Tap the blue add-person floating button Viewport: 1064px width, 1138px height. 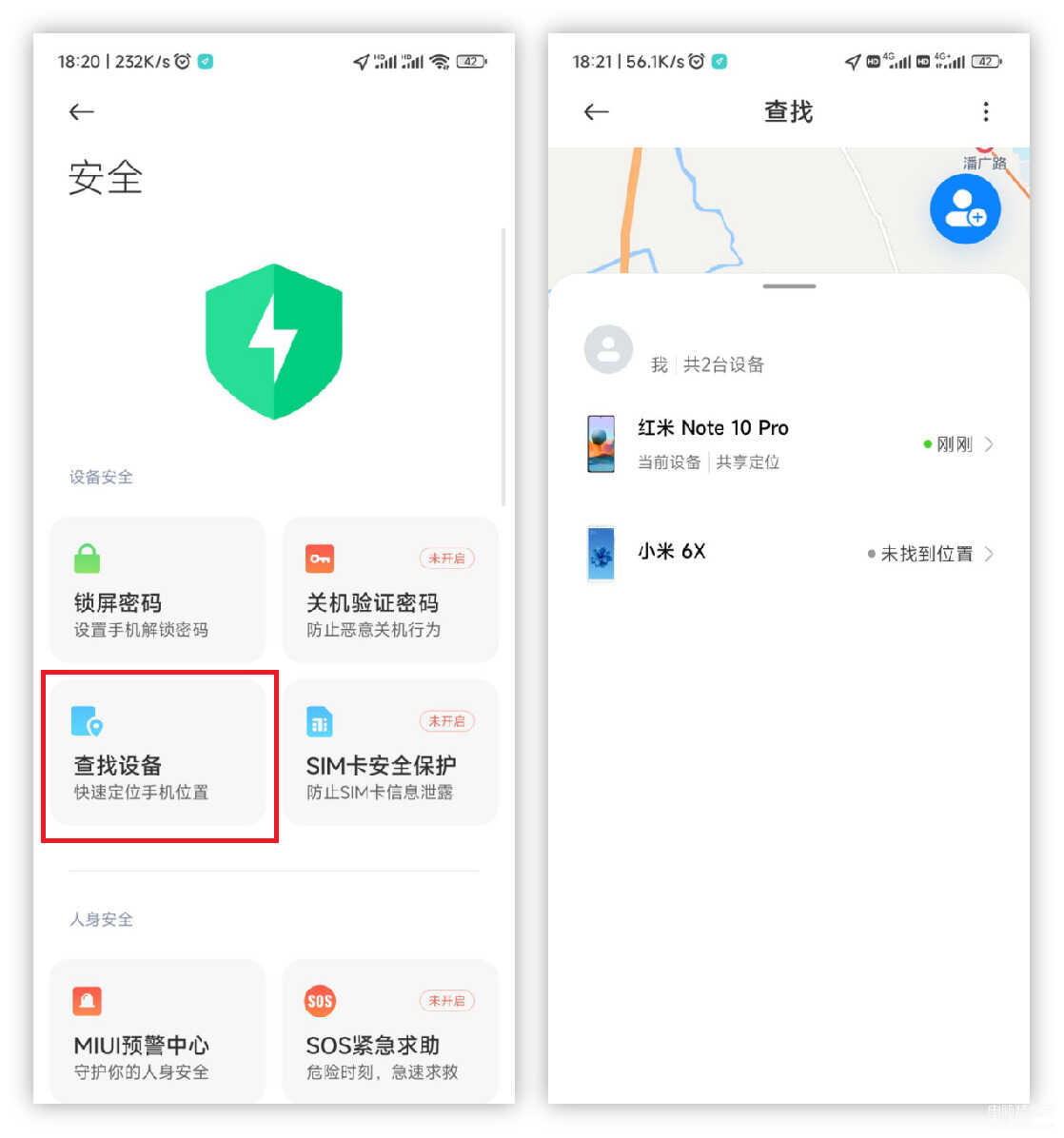(x=965, y=209)
